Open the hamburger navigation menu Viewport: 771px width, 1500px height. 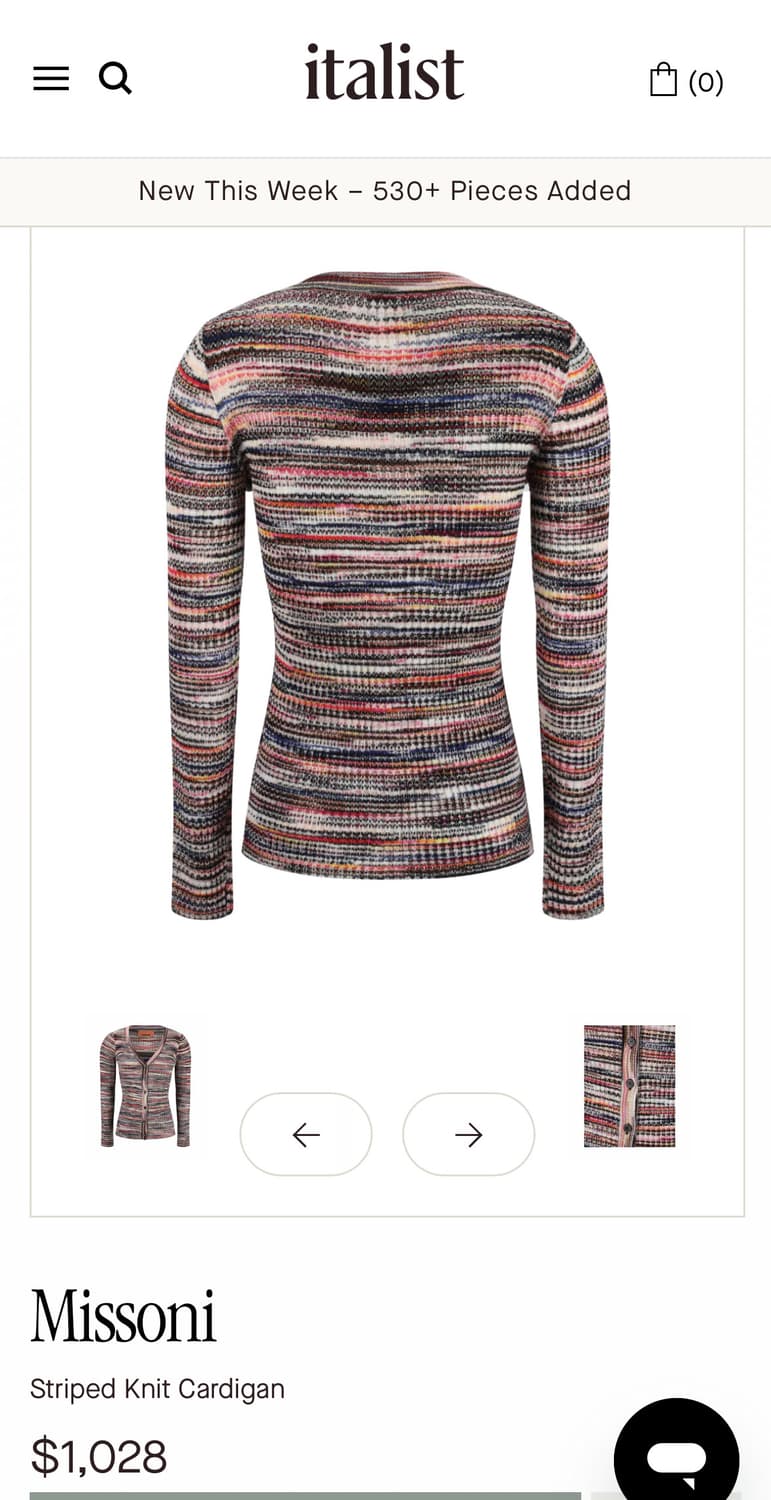pos(50,79)
